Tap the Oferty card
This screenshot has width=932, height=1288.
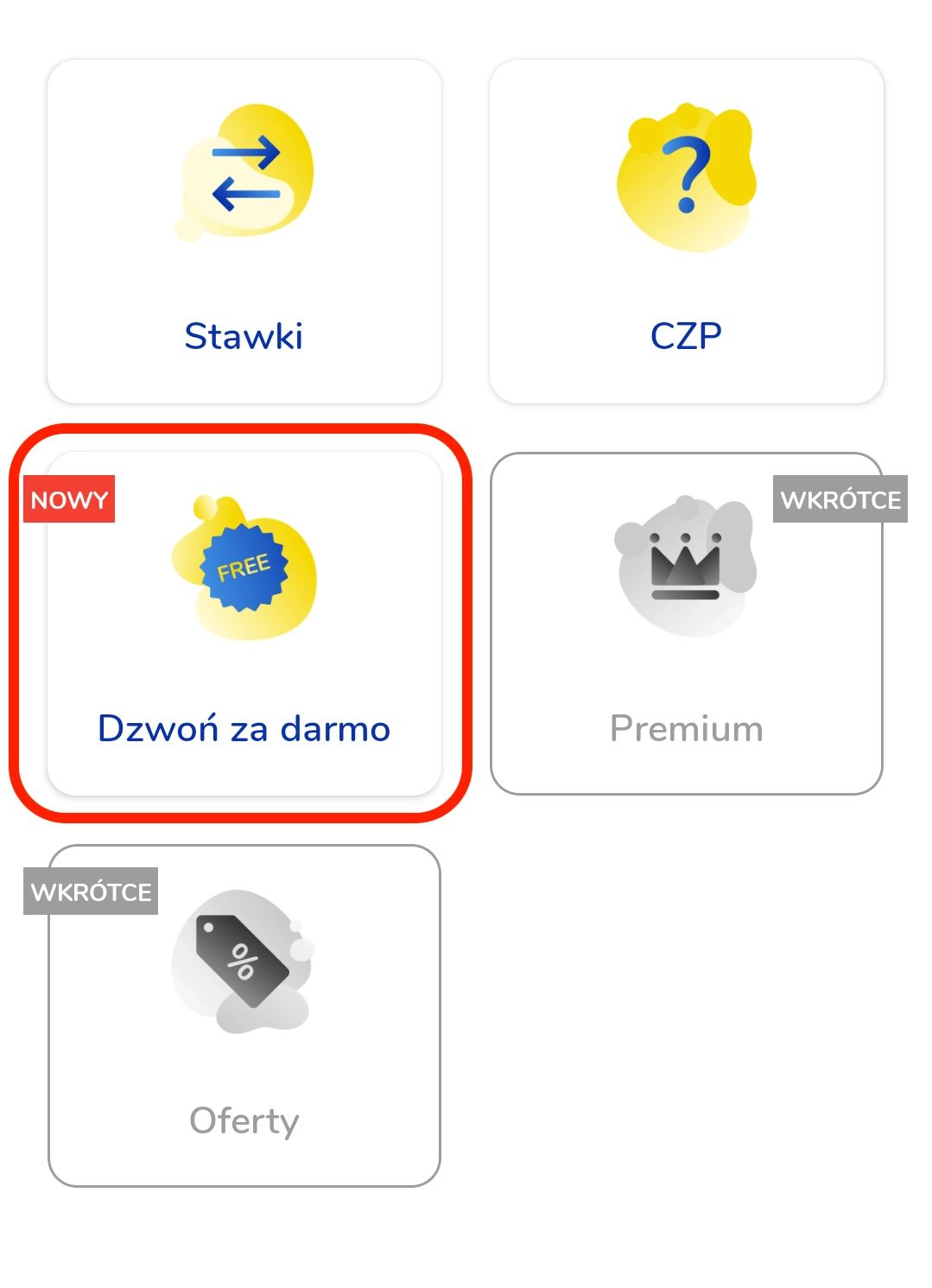[x=244, y=1016]
